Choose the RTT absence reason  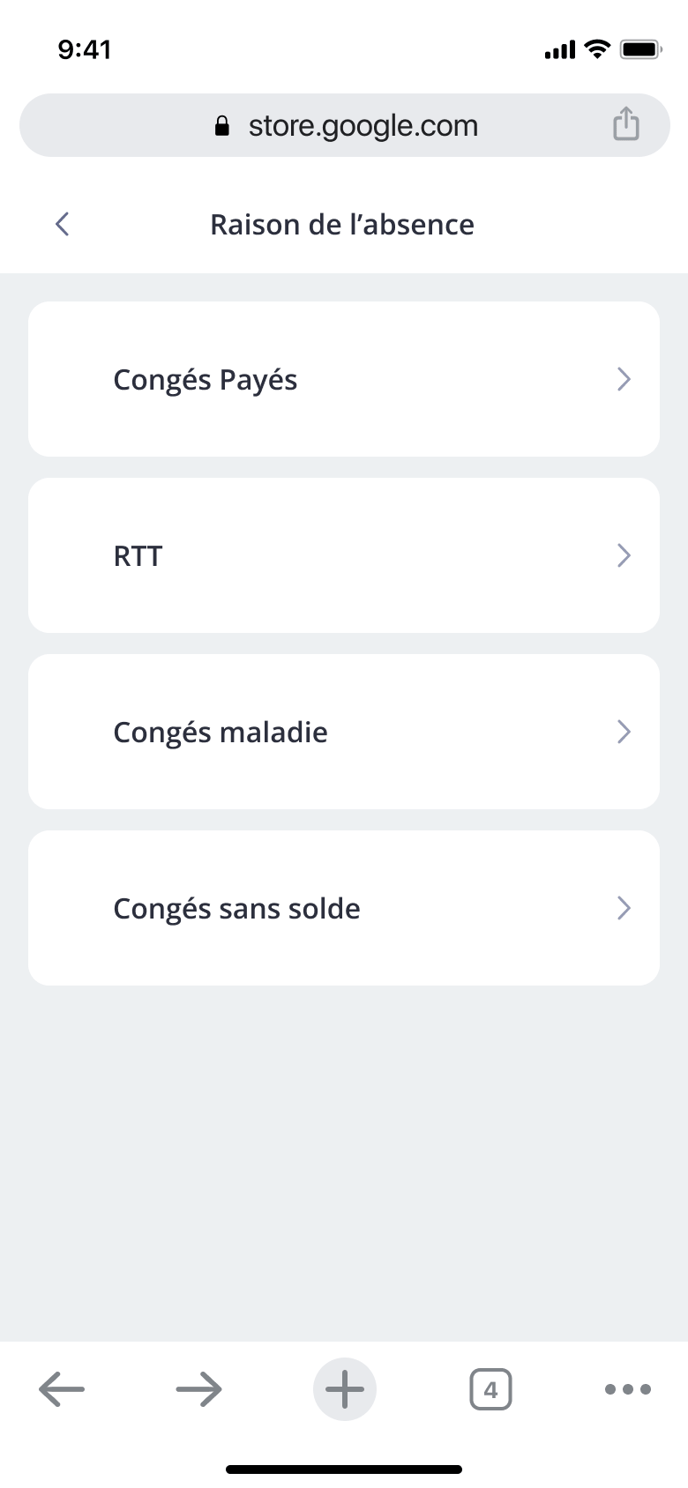click(344, 555)
